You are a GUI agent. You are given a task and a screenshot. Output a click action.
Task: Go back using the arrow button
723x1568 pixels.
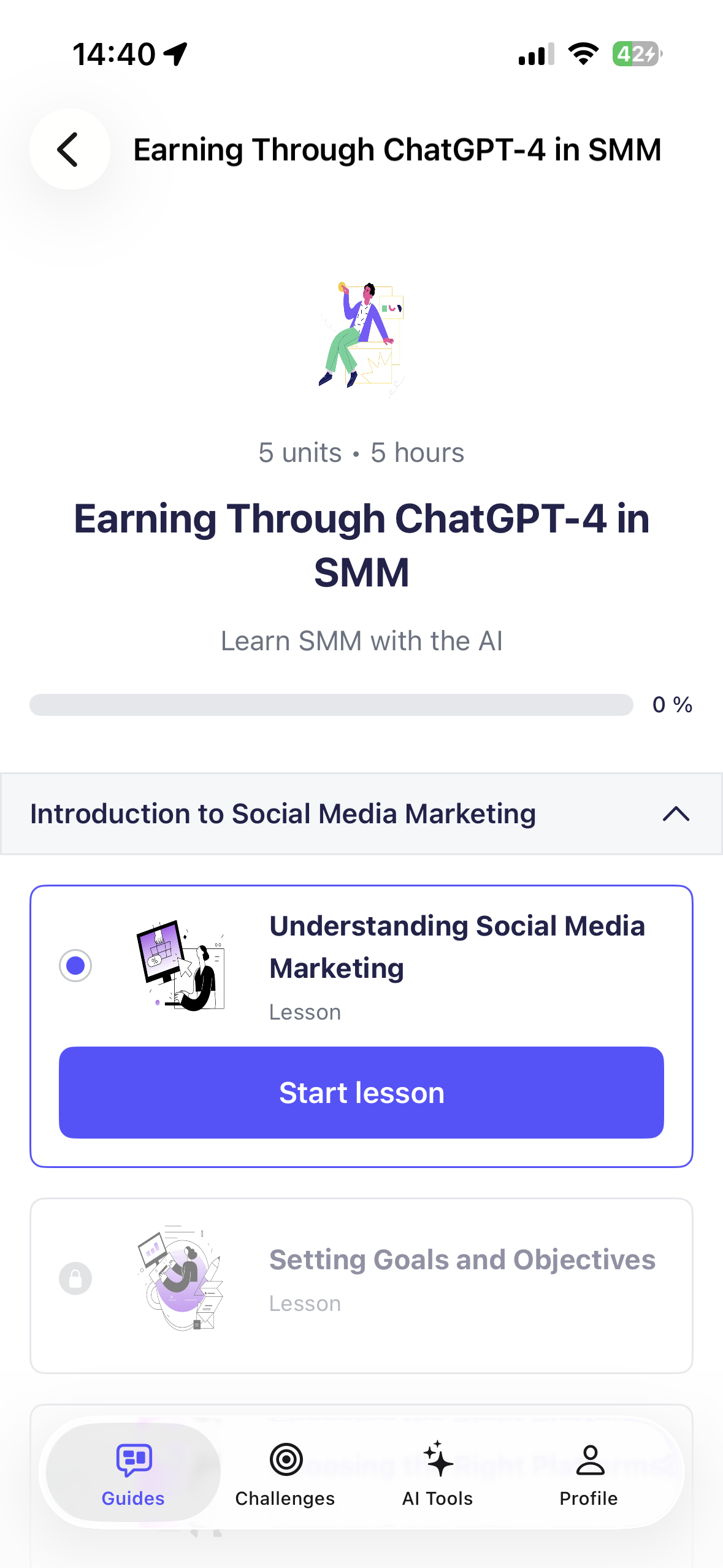pyautogui.click(x=69, y=149)
